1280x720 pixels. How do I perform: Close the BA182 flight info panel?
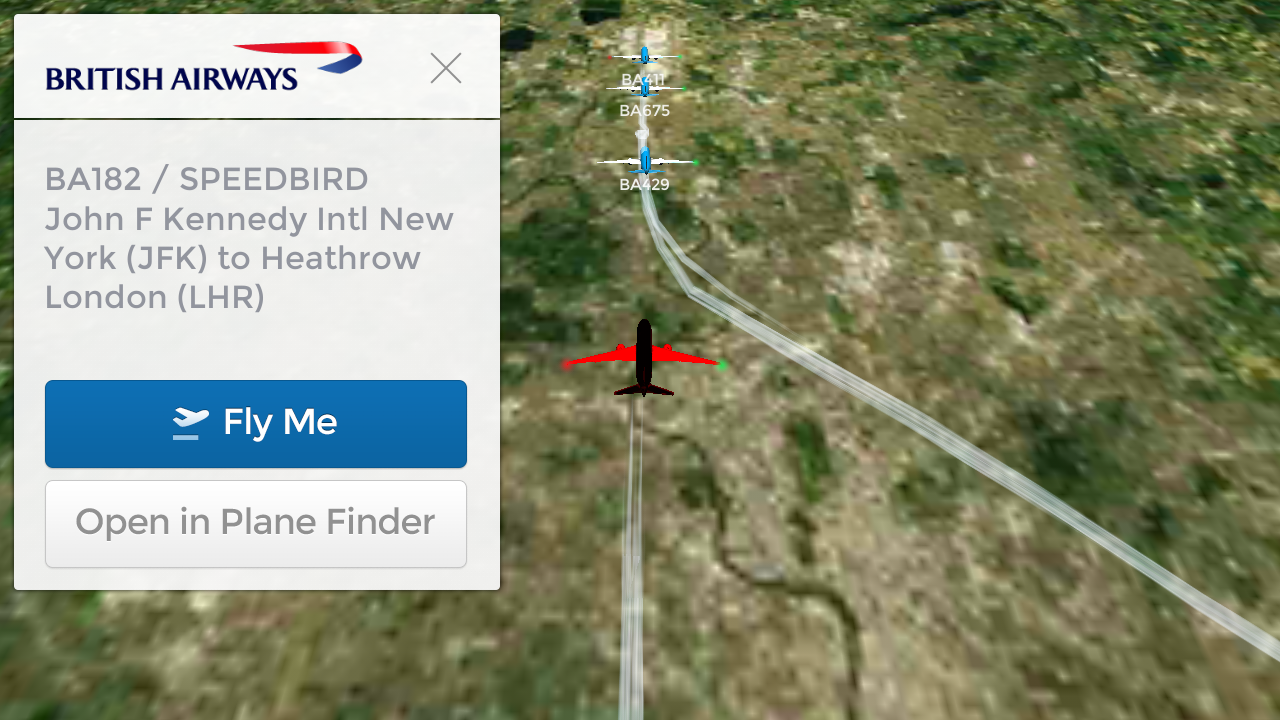coord(445,68)
